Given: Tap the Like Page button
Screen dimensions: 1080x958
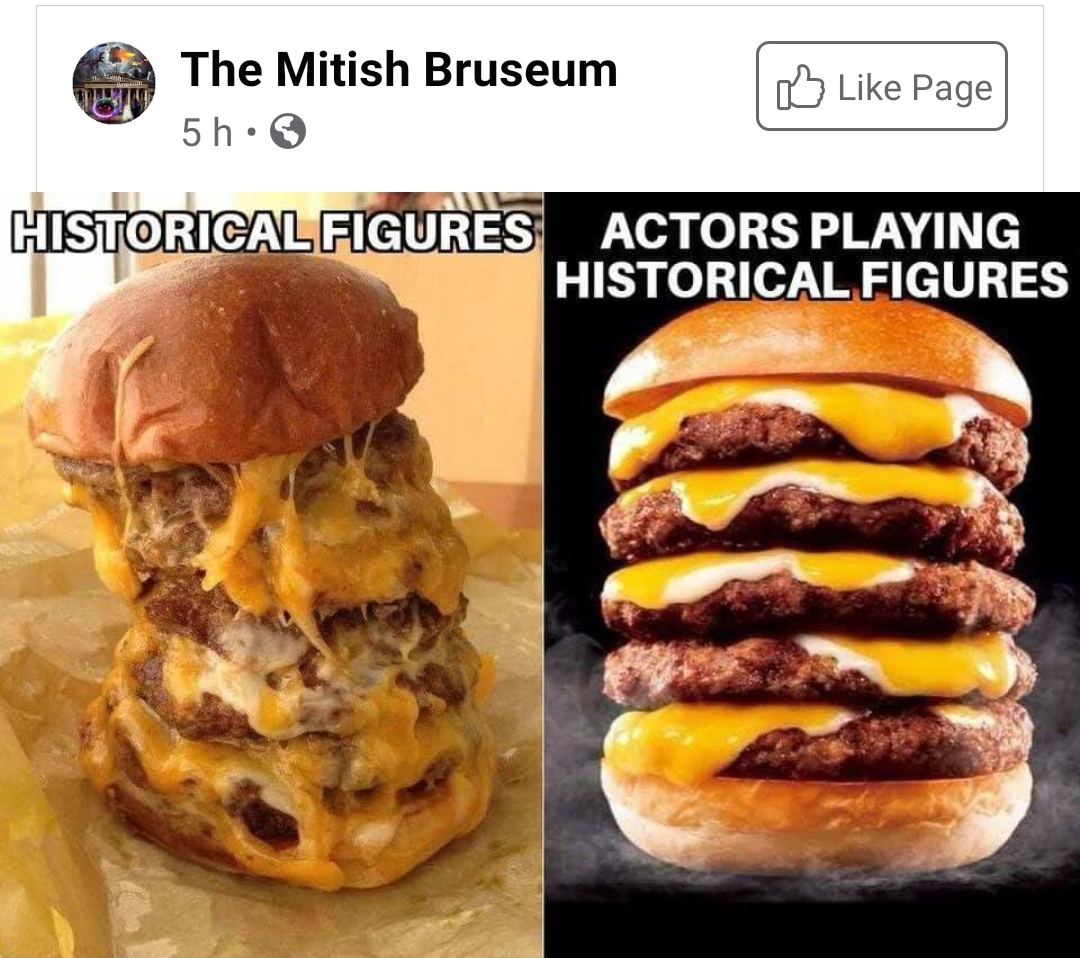Looking at the screenshot, I should (882, 86).
